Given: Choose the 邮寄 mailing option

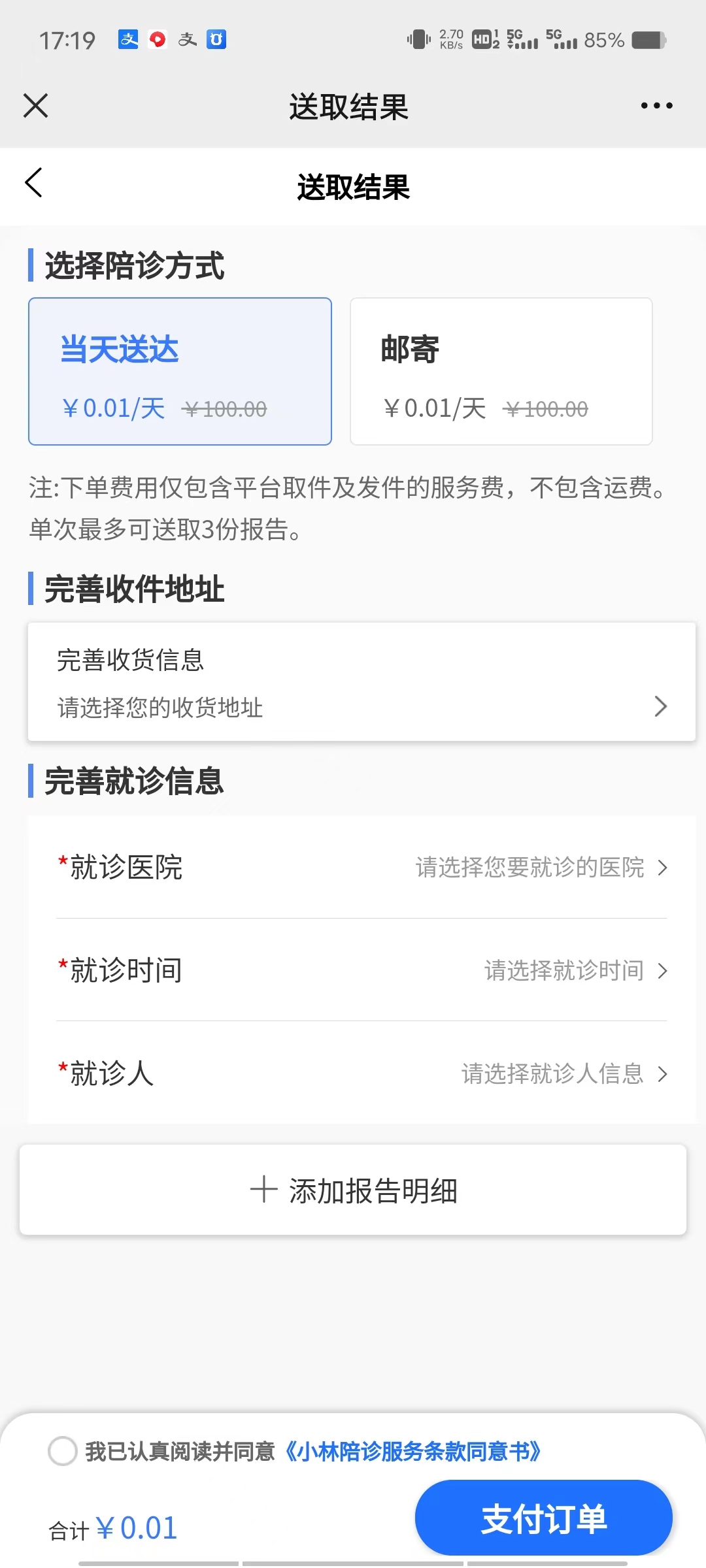Looking at the screenshot, I should (x=501, y=371).
